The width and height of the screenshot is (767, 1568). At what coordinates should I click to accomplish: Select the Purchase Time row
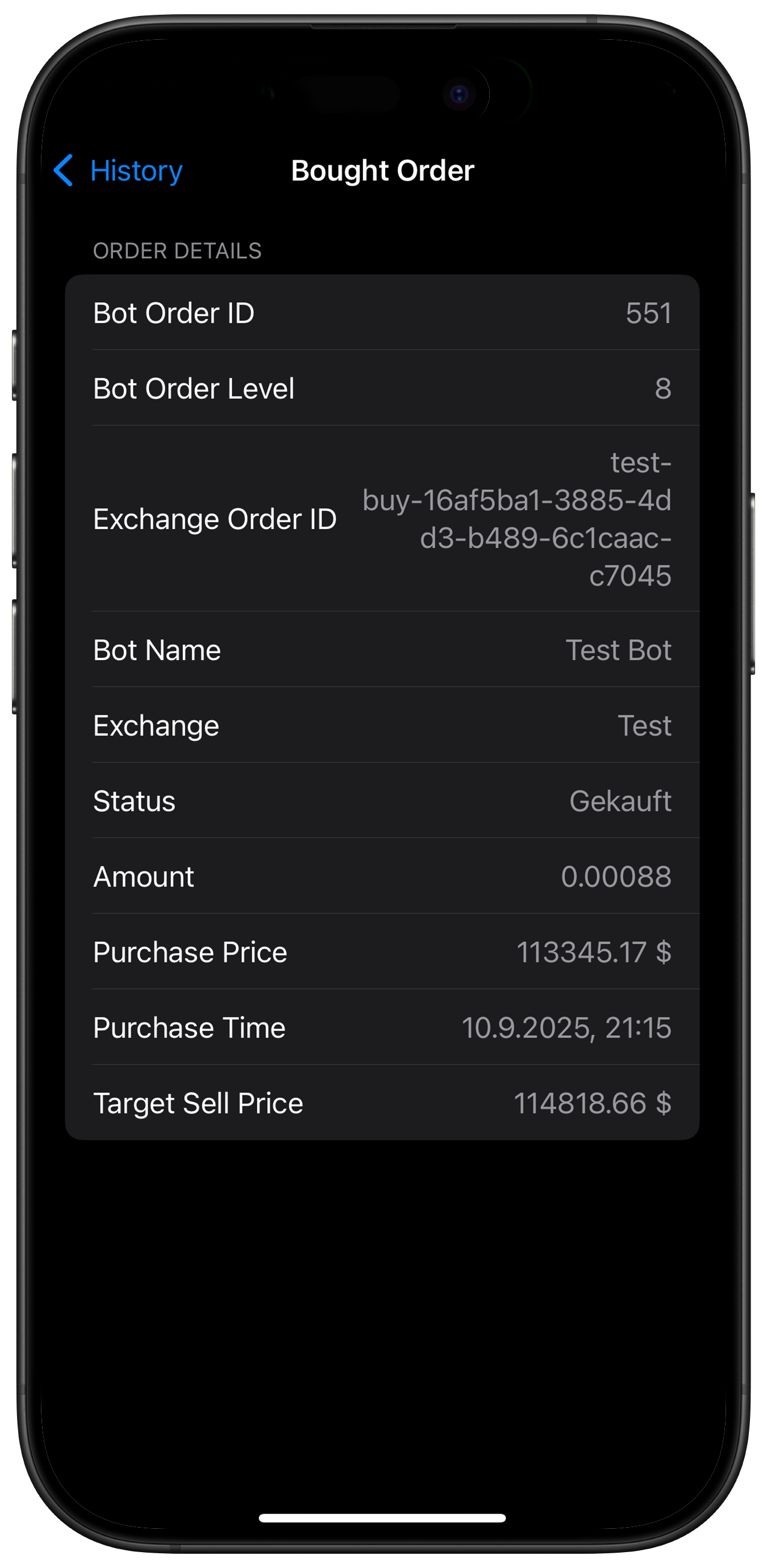click(383, 1028)
